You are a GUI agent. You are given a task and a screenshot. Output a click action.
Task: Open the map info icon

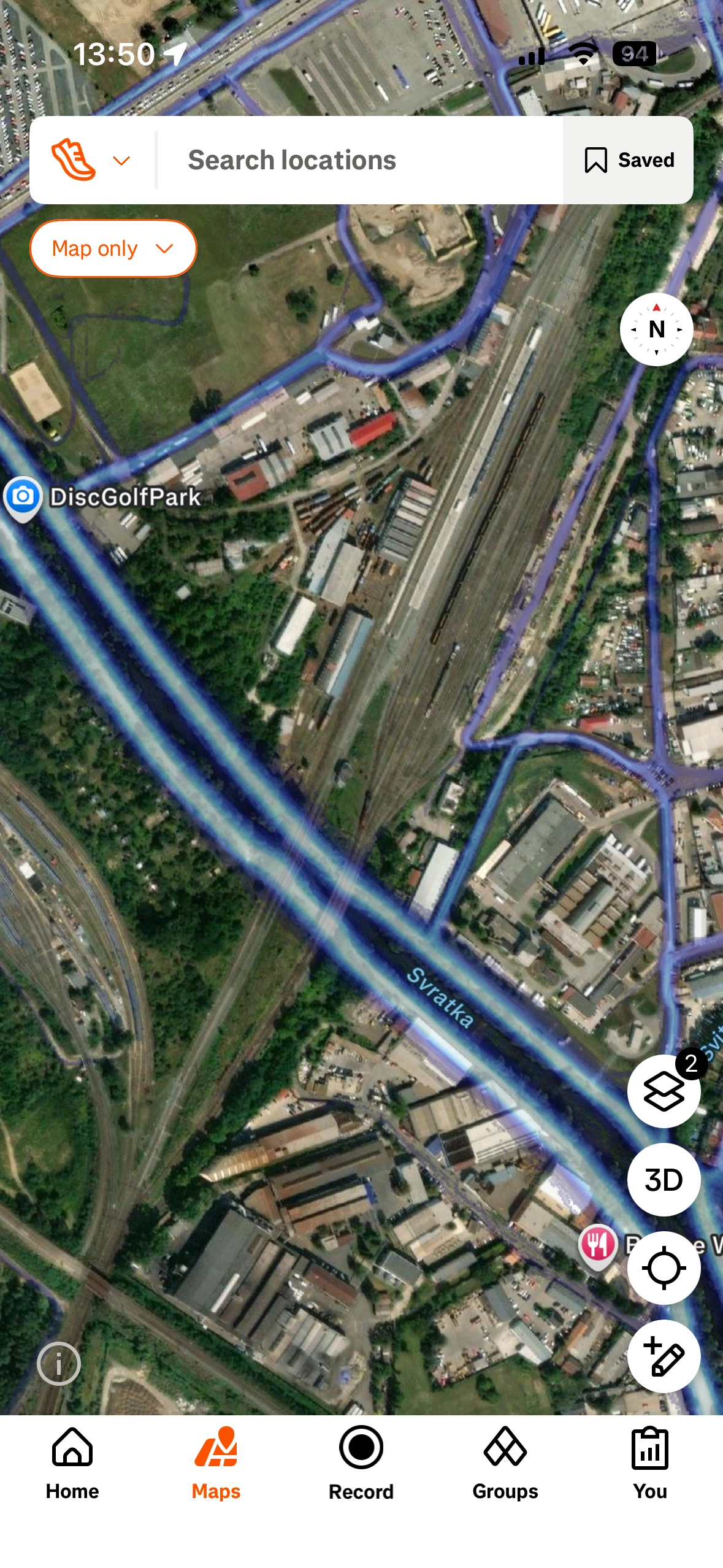coord(59,1364)
